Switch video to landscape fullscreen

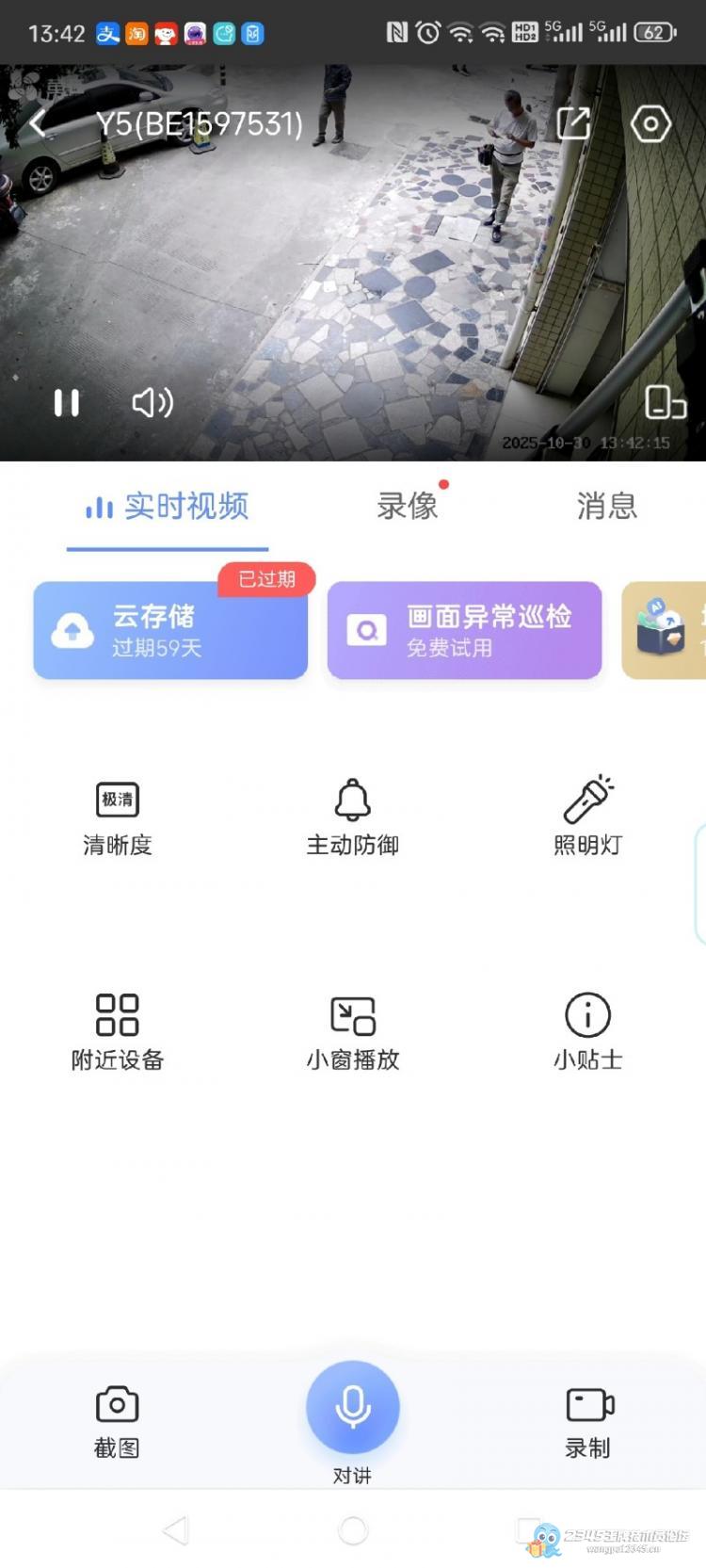pyautogui.click(x=665, y=403)
